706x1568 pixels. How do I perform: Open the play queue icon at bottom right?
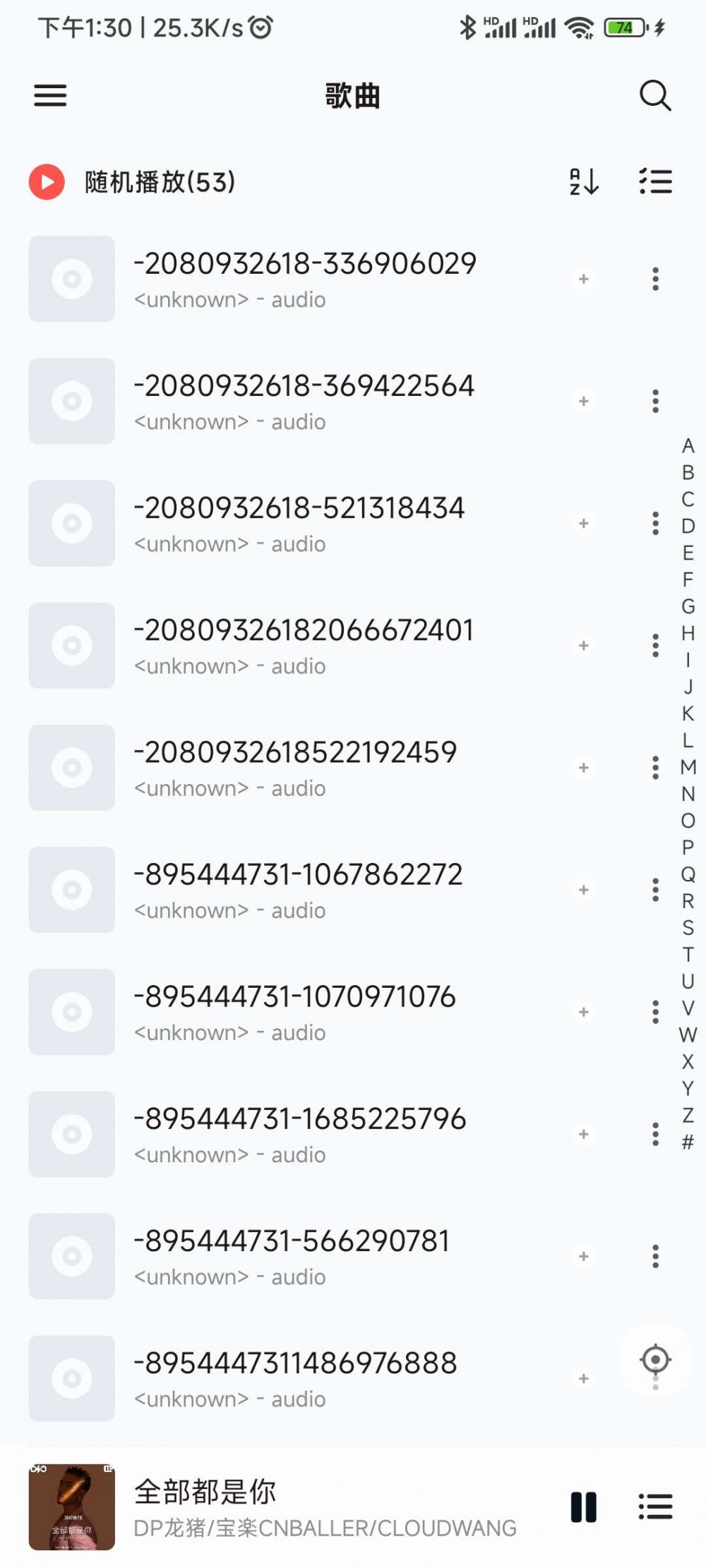(655, 1500)
